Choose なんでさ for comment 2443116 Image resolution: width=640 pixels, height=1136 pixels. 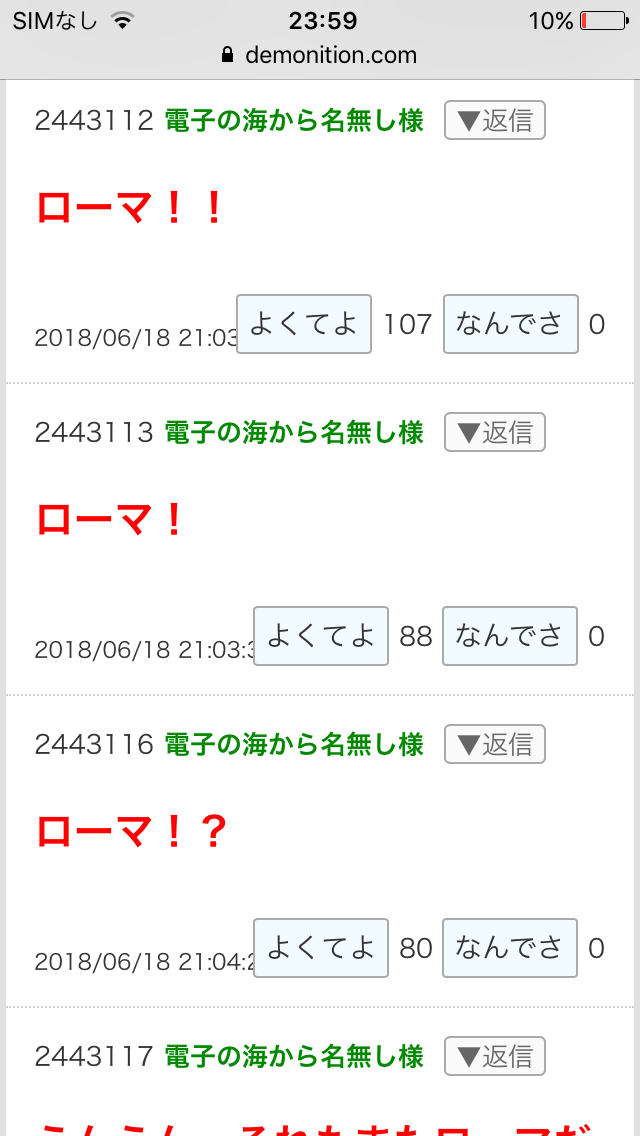coord(510,948)
